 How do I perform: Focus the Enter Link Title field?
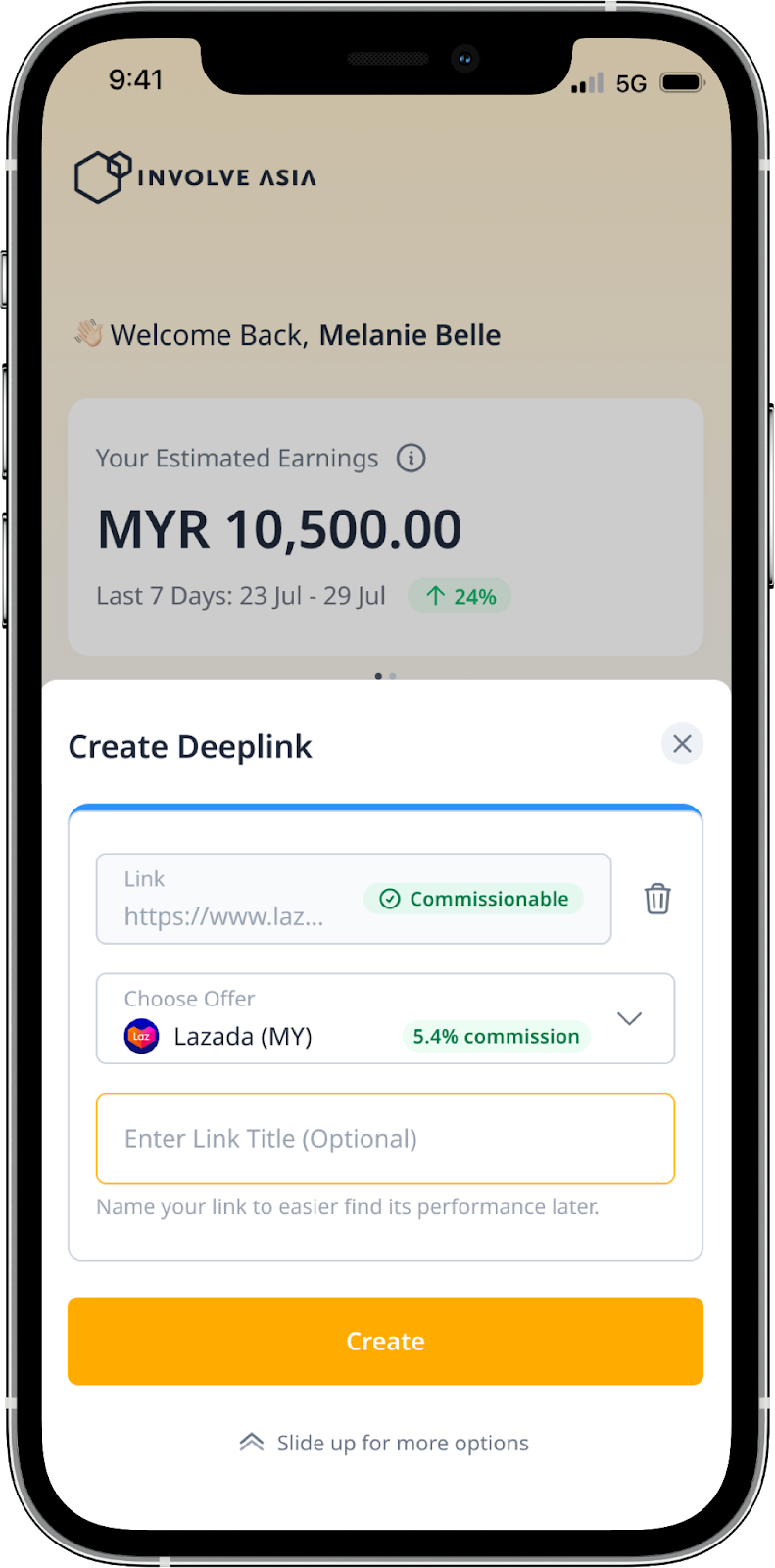coord(385,1139)
